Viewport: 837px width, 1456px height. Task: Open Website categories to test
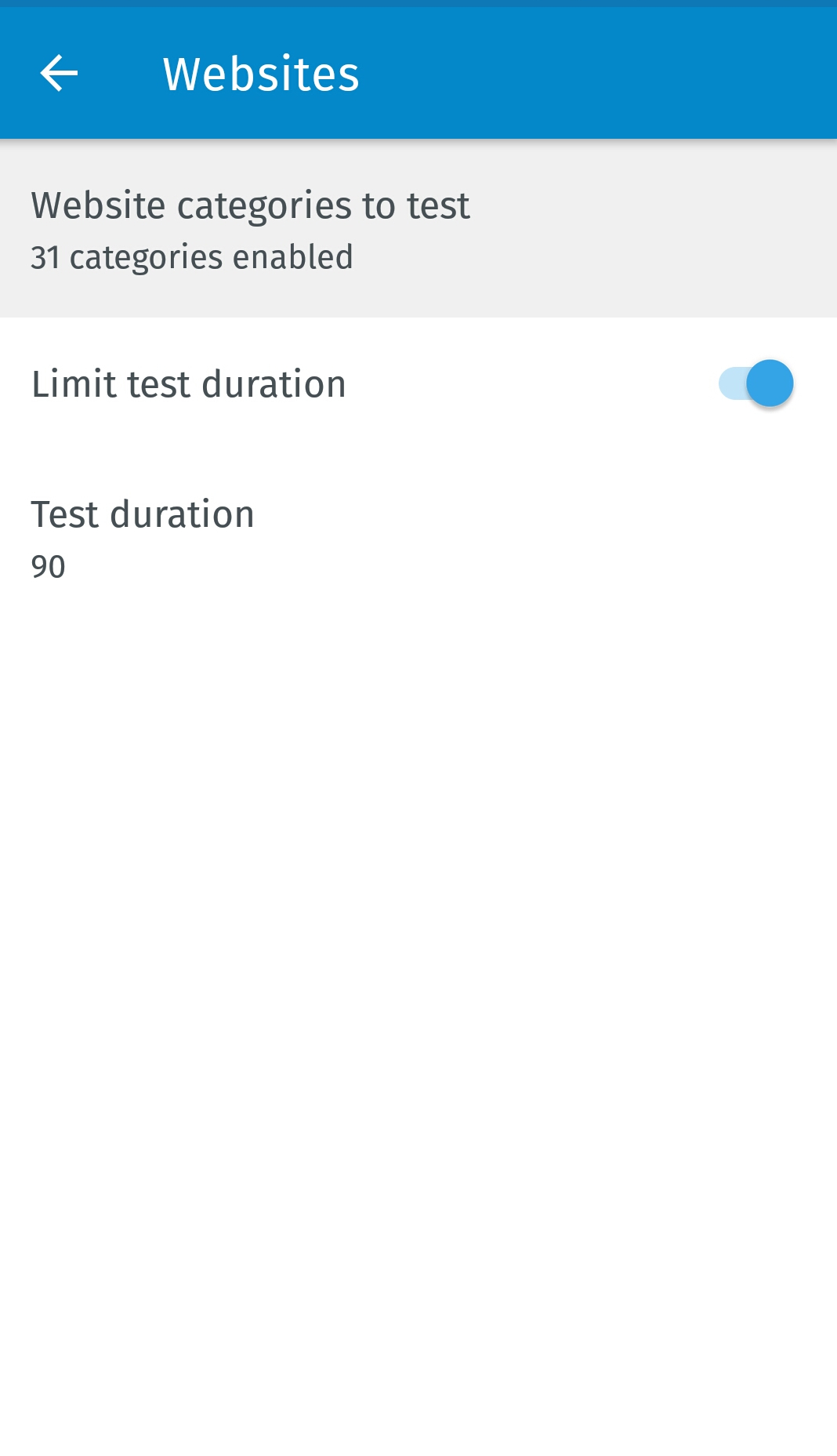pyautogui.click(x=251, y=229)
